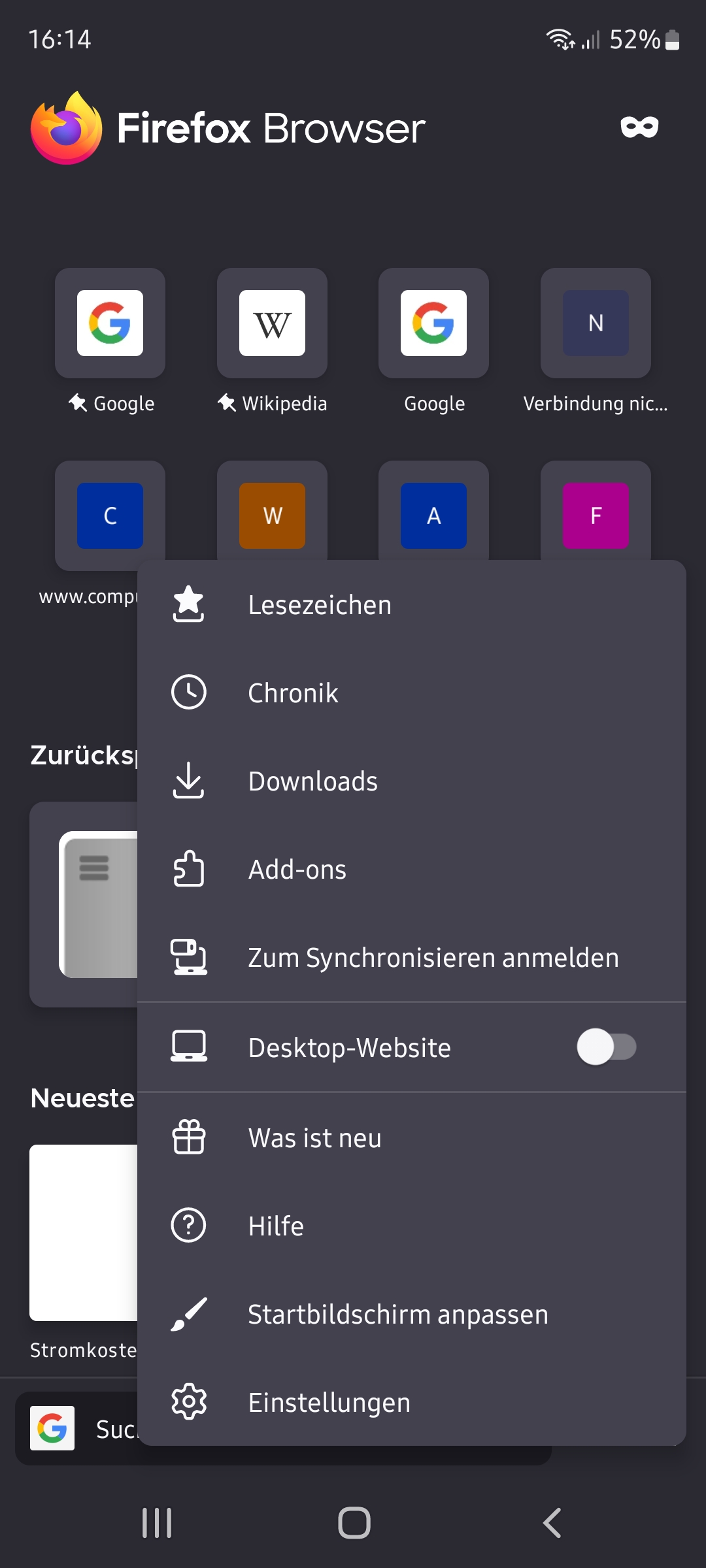Click the Lesezeichen star icon

pos(188,604)
